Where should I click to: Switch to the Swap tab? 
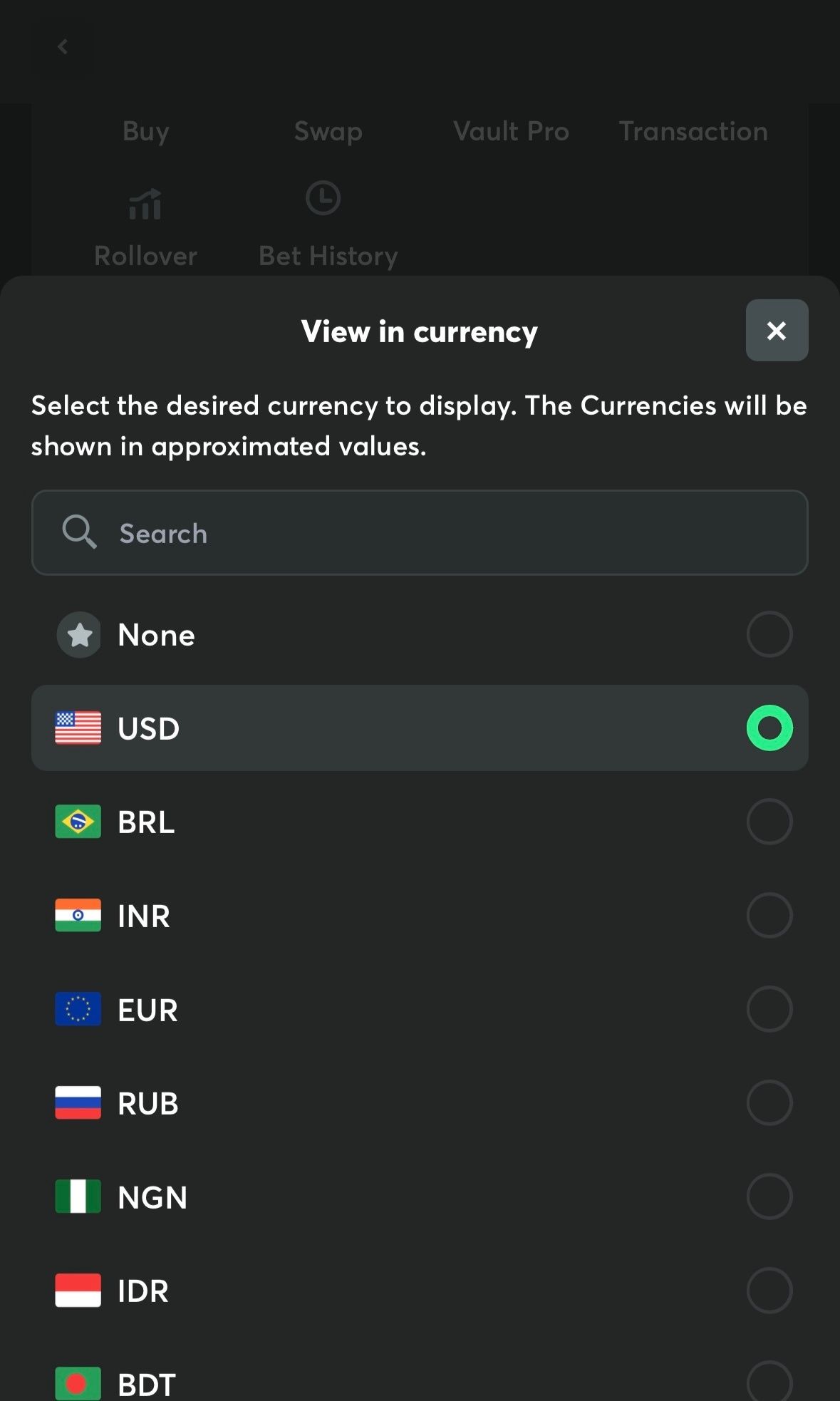(327, 131)
